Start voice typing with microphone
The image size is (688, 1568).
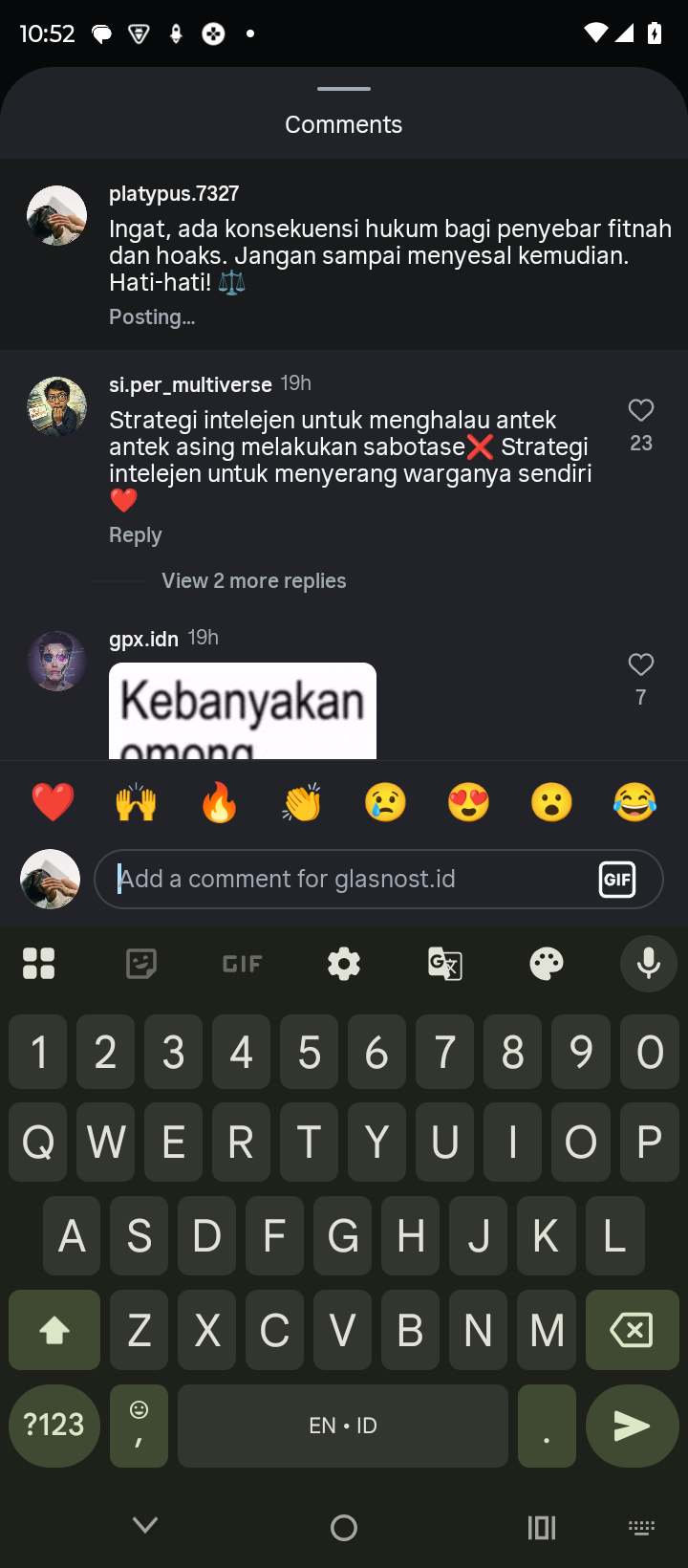tap(648, 964)
